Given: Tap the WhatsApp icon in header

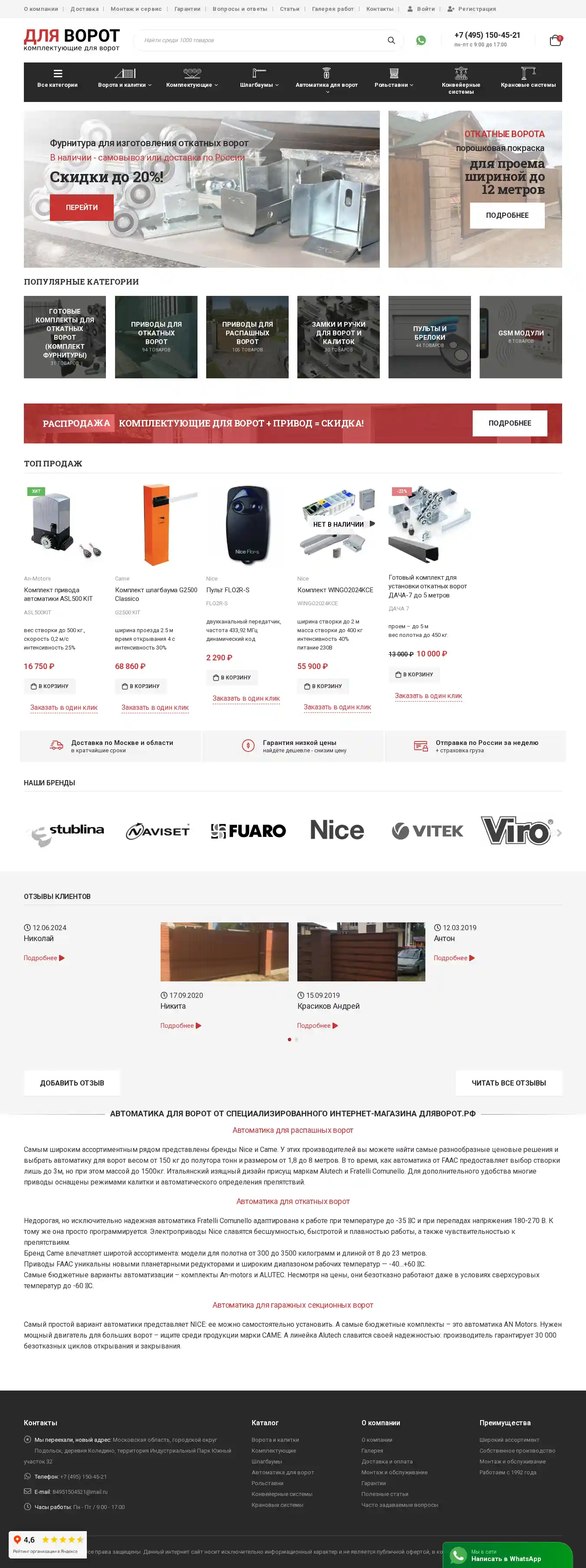Looking at the screenshot, I should (x=421, y=40).
